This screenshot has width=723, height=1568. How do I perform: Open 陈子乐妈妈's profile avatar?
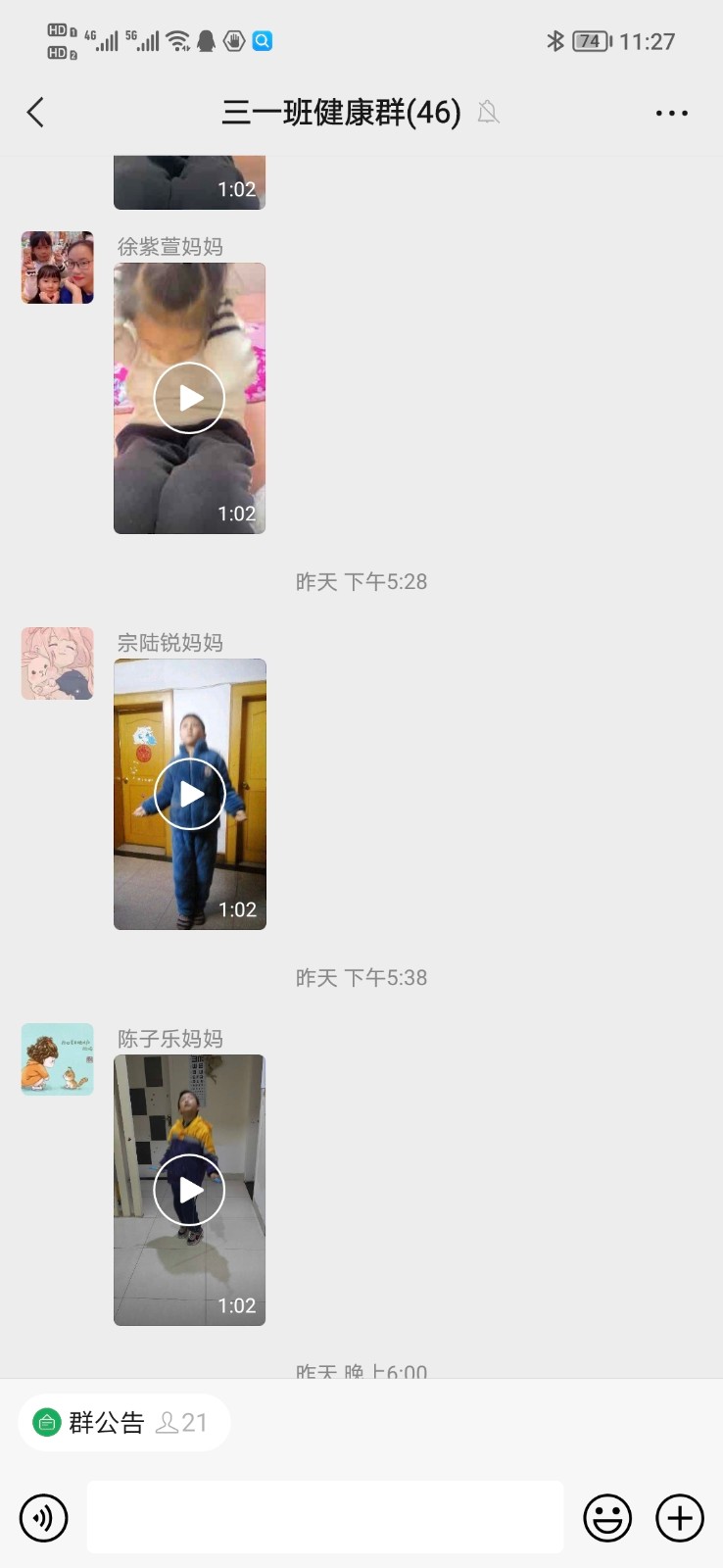[x=58, y=1059]
